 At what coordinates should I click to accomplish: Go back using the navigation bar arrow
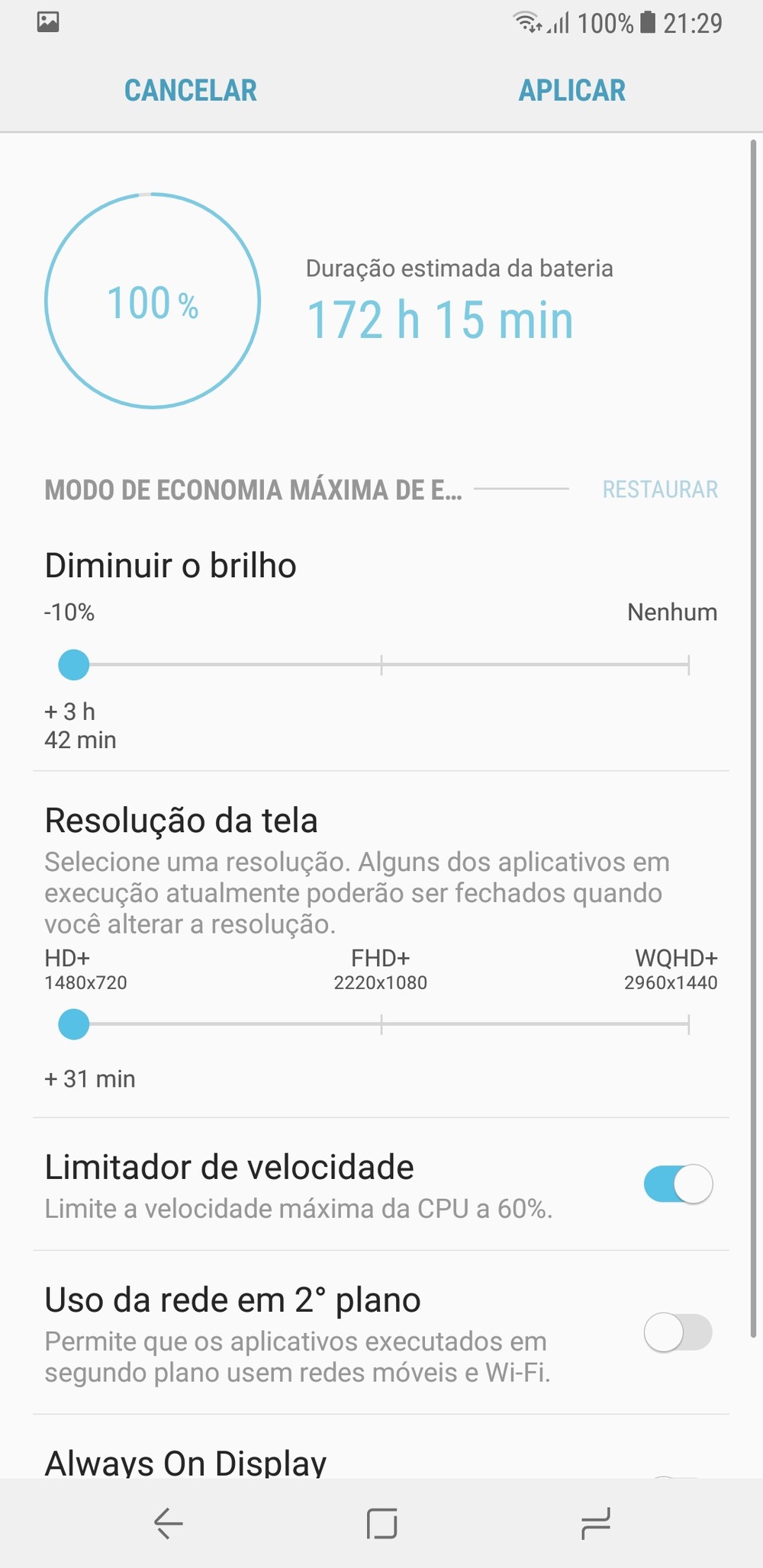pyautogui.click(x=168, y=1523)
